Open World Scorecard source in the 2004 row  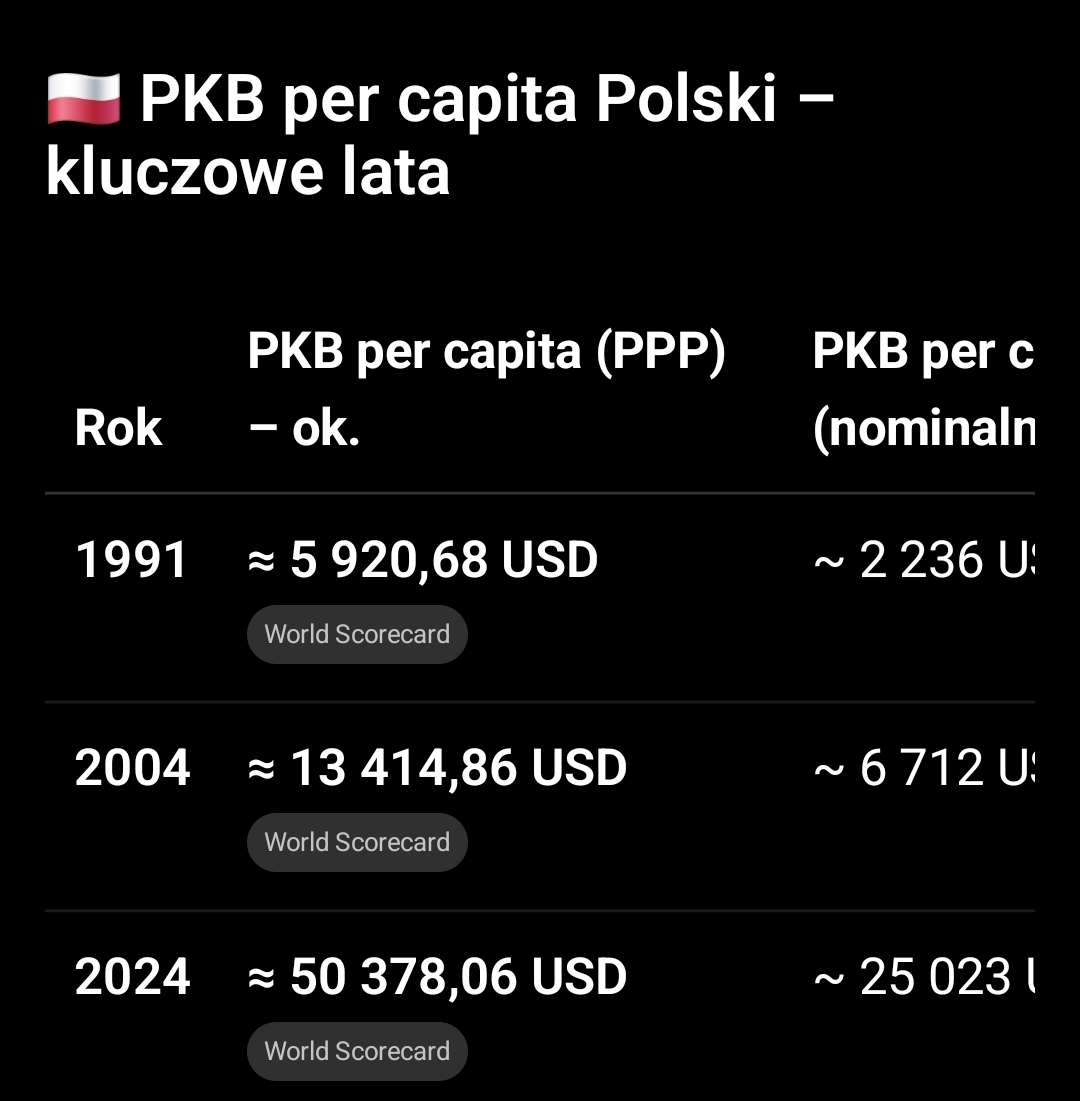point(357,842)
